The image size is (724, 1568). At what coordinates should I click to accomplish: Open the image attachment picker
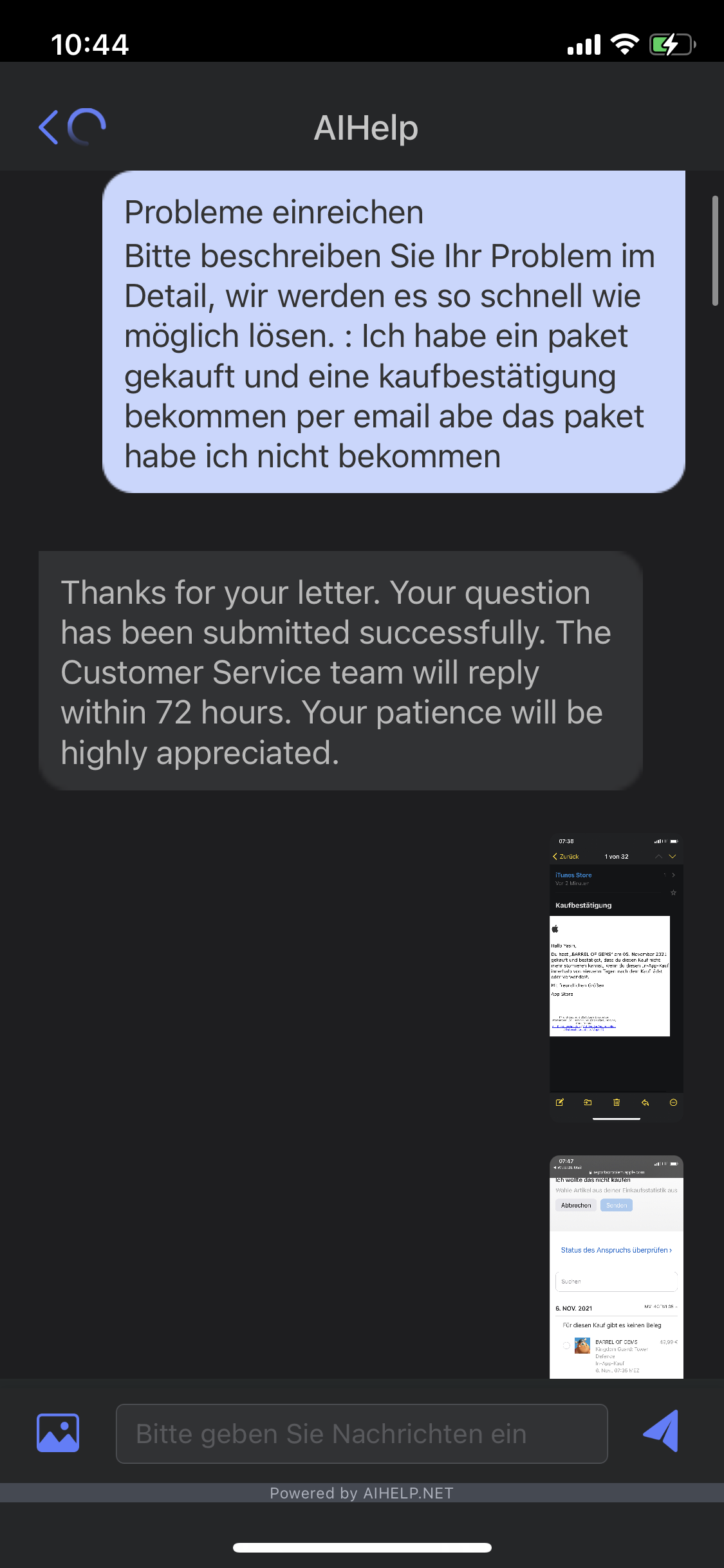(x=58, y=1433)
